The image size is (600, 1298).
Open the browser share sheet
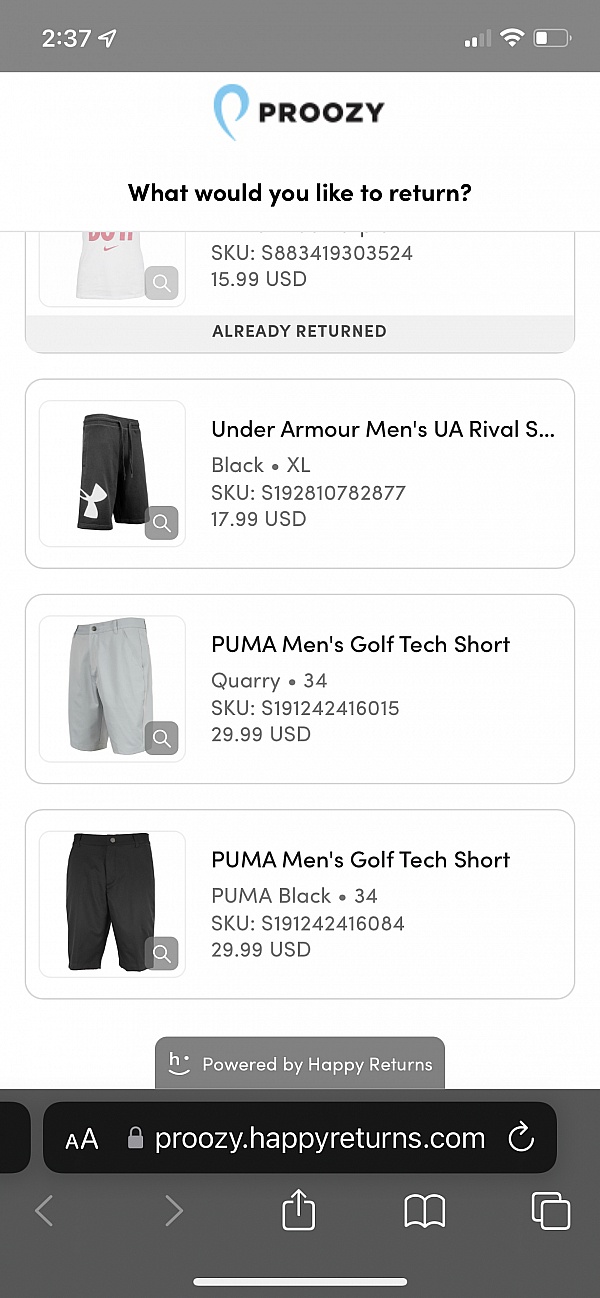[298, 1212]
